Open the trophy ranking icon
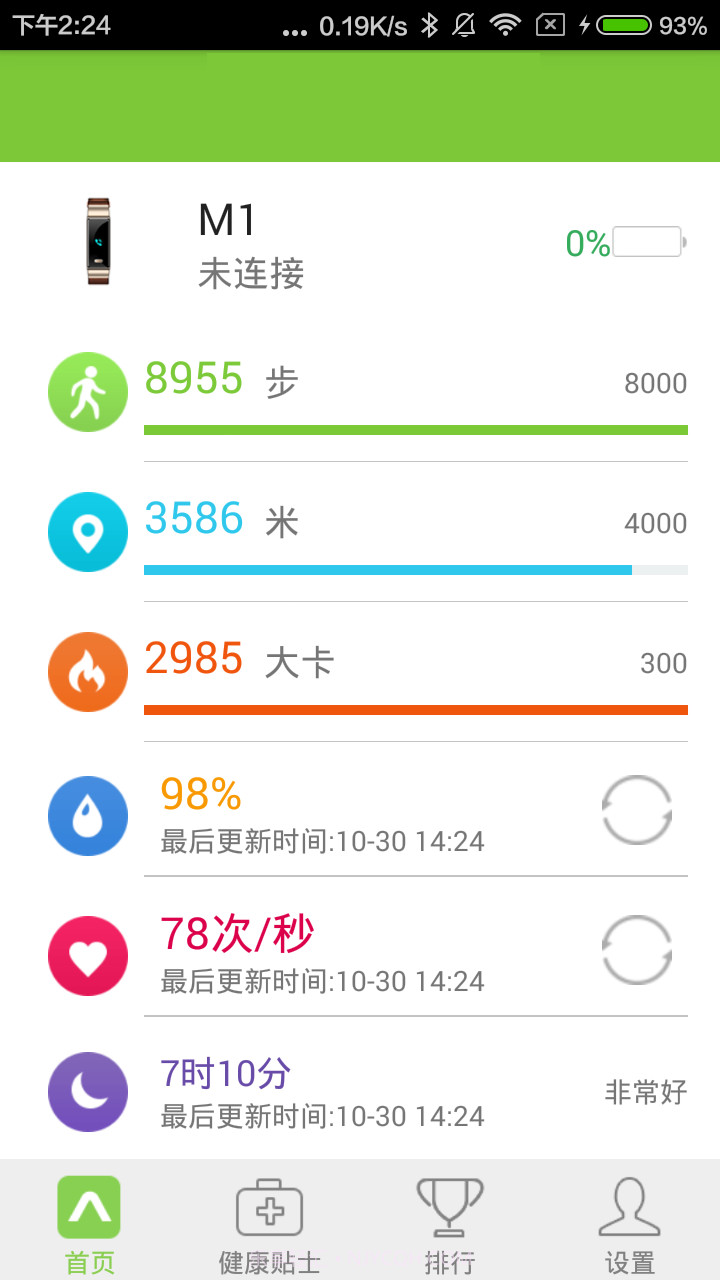 click(x=450, y=1207)
